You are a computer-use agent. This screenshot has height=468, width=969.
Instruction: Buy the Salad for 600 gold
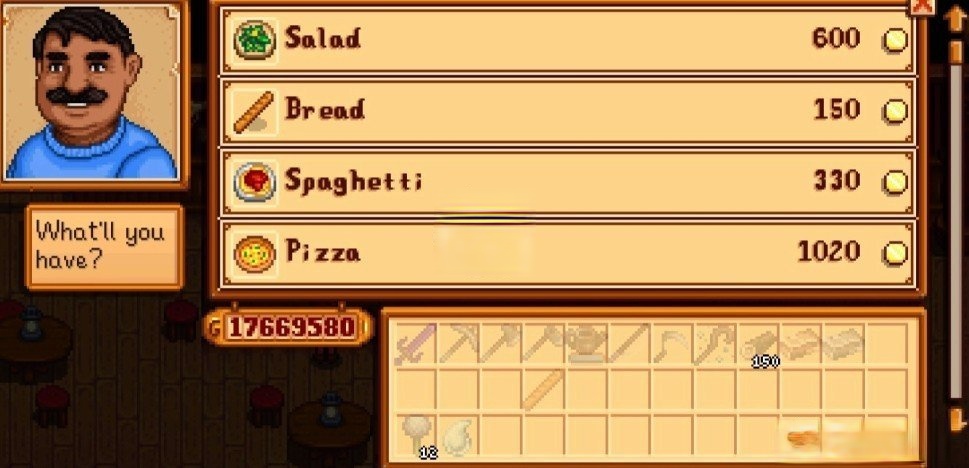[x=567, y=39]
